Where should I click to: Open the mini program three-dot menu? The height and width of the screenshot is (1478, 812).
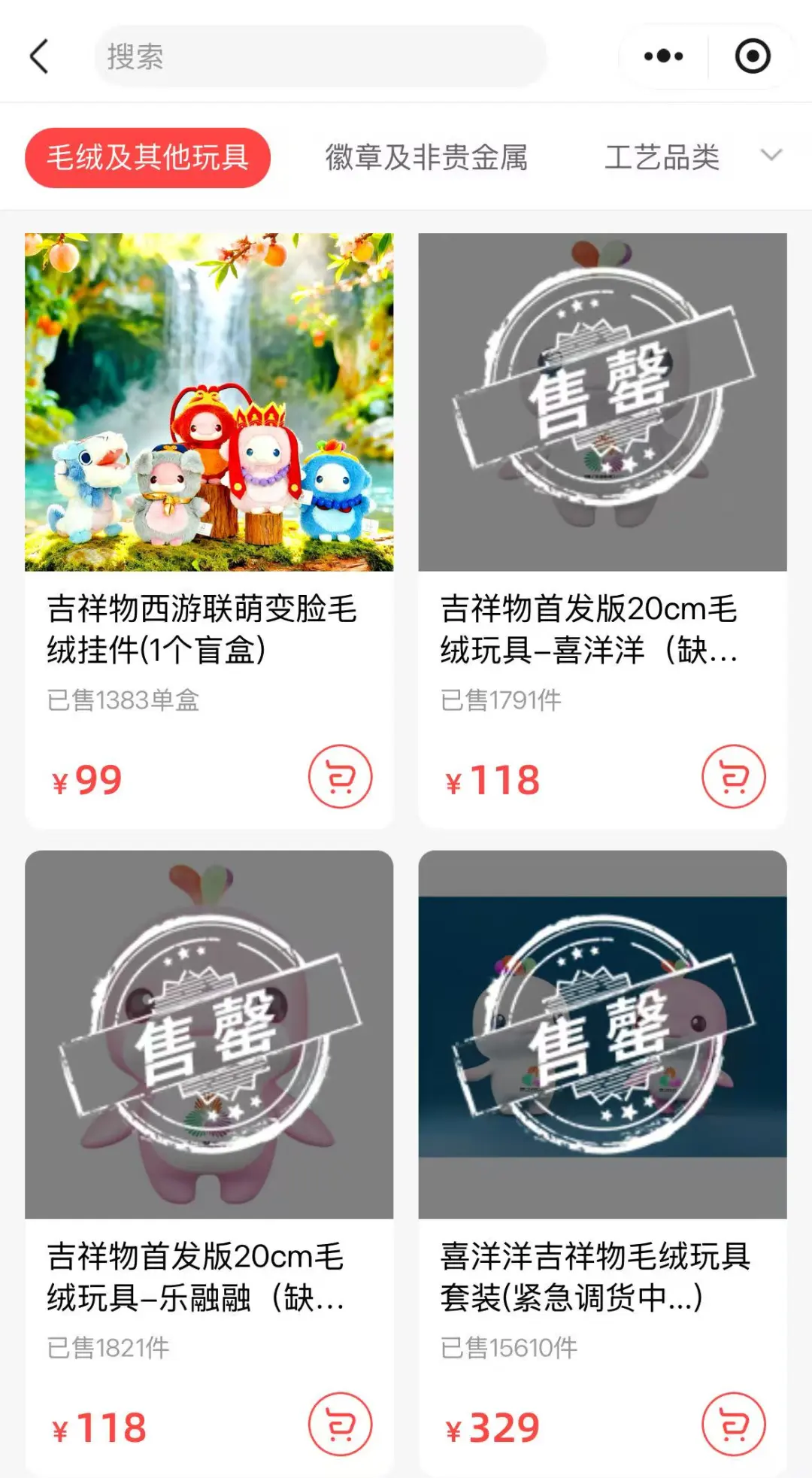663,56
